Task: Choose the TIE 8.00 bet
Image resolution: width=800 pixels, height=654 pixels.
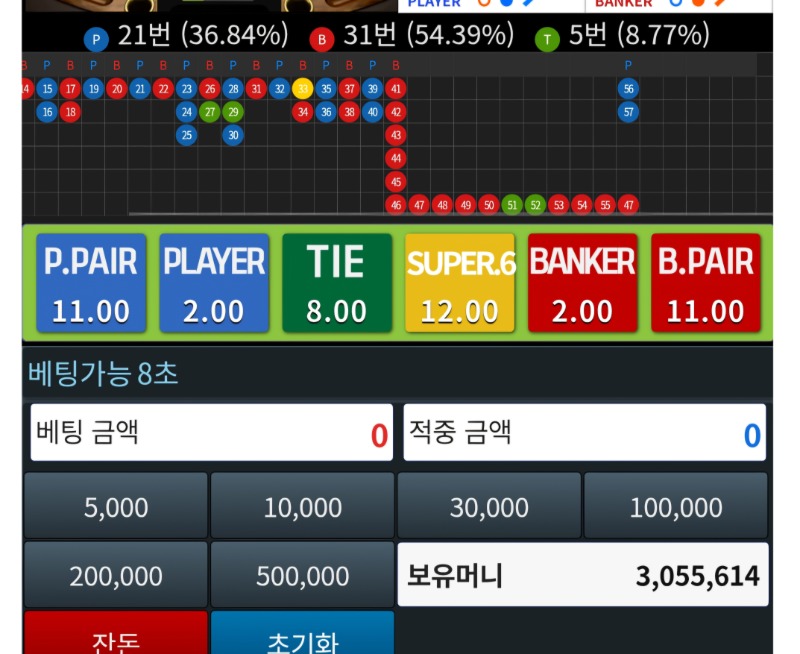Action: (336, 283)
